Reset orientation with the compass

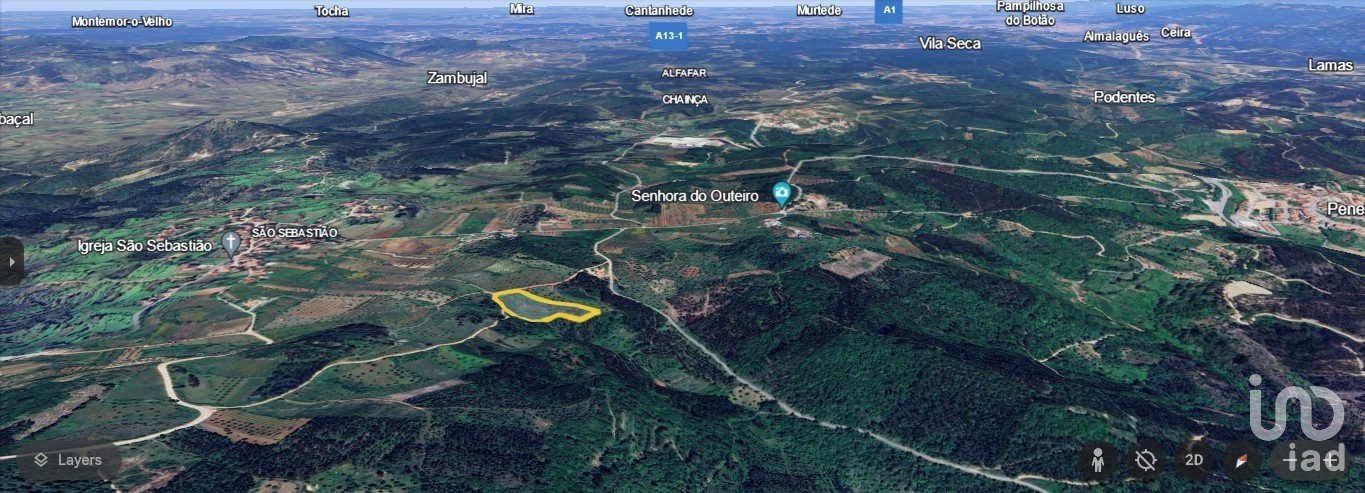coord(1241,460)
